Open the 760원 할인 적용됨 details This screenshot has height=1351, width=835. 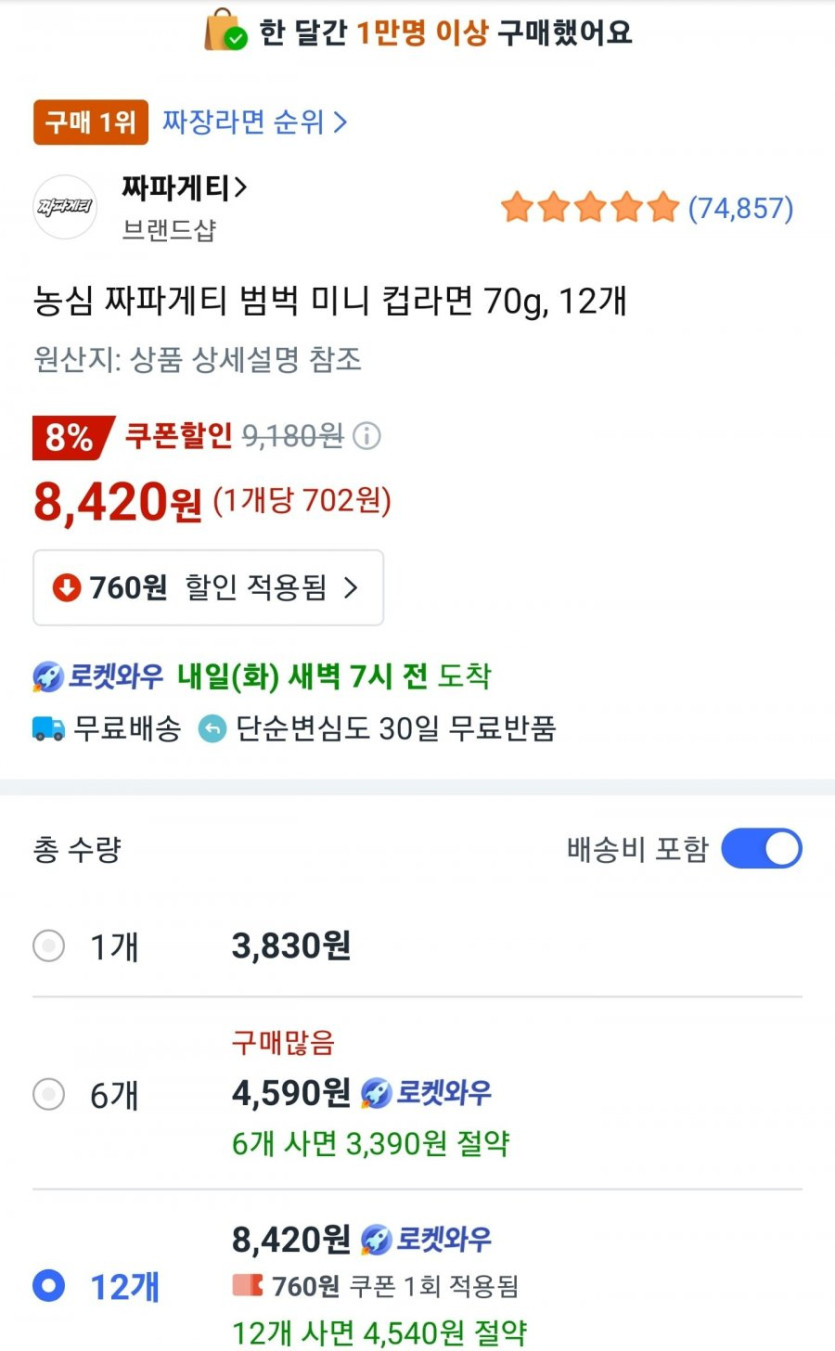coord(208,588)
